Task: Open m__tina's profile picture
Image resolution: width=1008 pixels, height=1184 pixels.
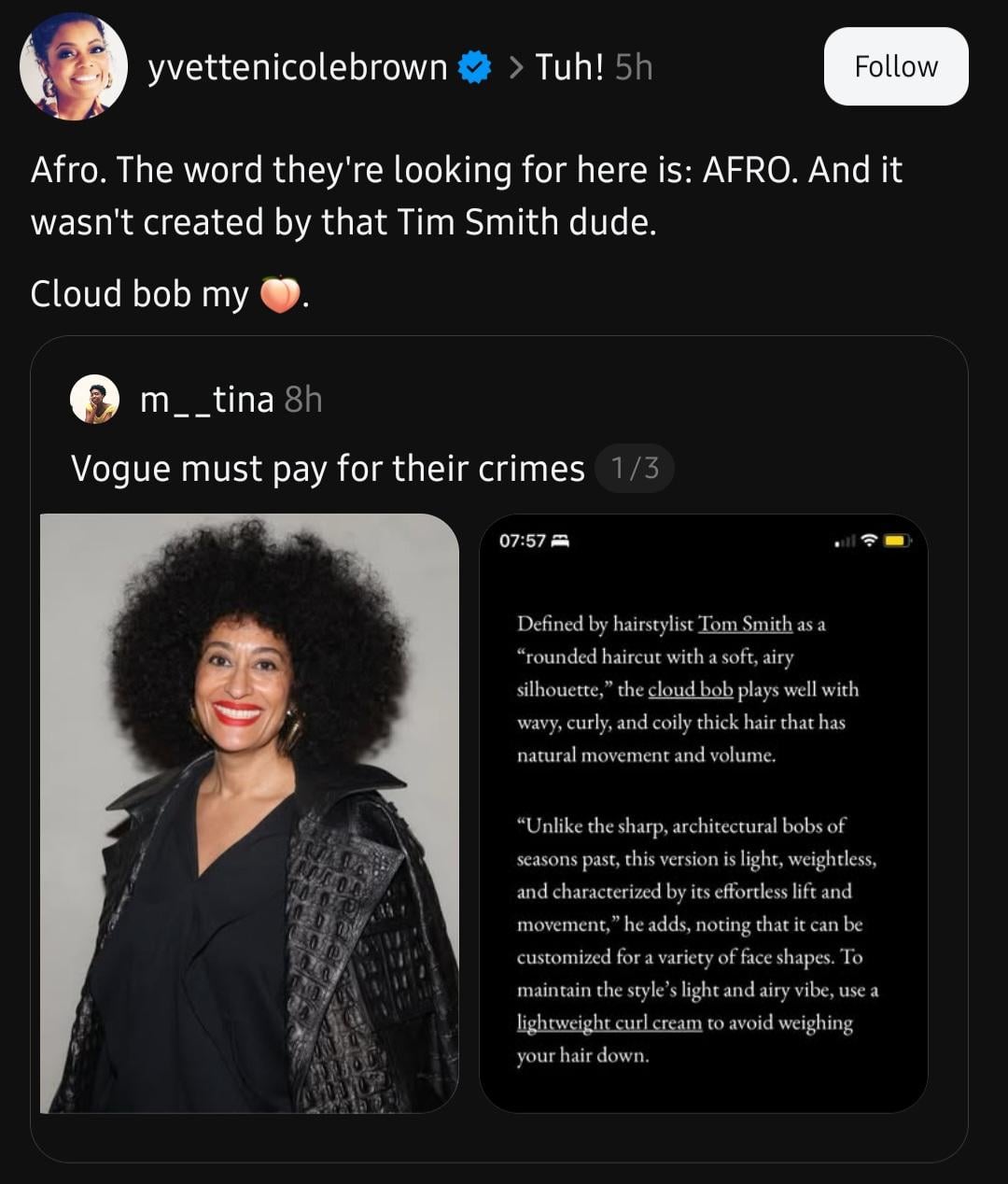Action: [x=95, y=400]
